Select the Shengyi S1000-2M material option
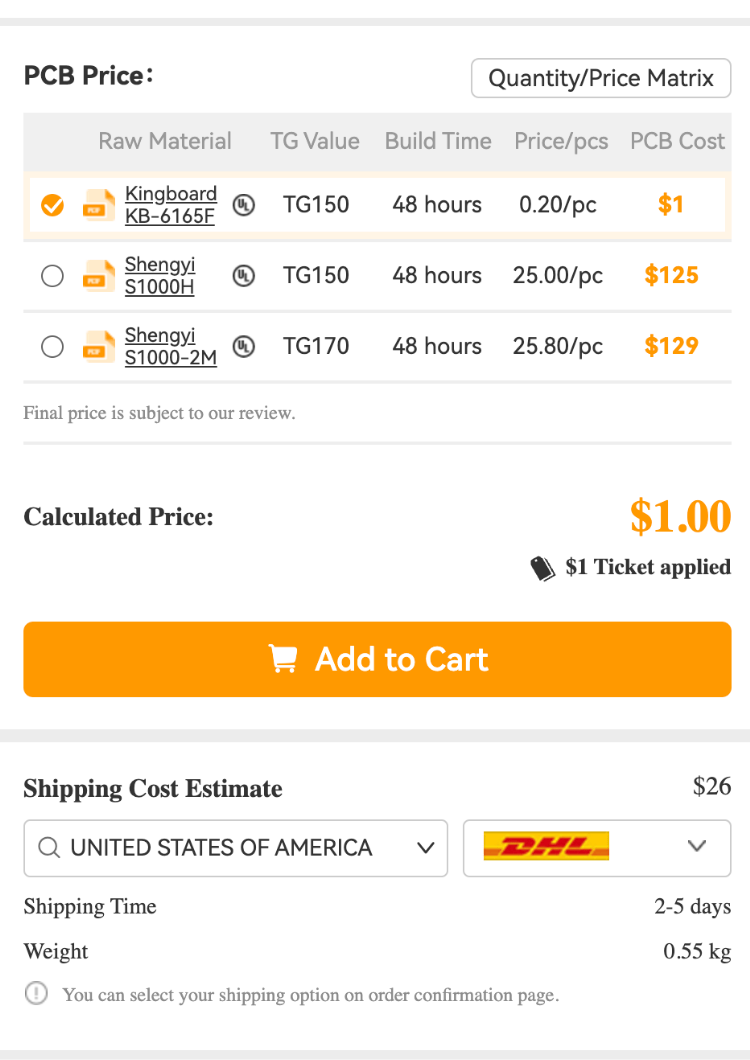Viewport: 750px width, 1060px height. [52, 346]
